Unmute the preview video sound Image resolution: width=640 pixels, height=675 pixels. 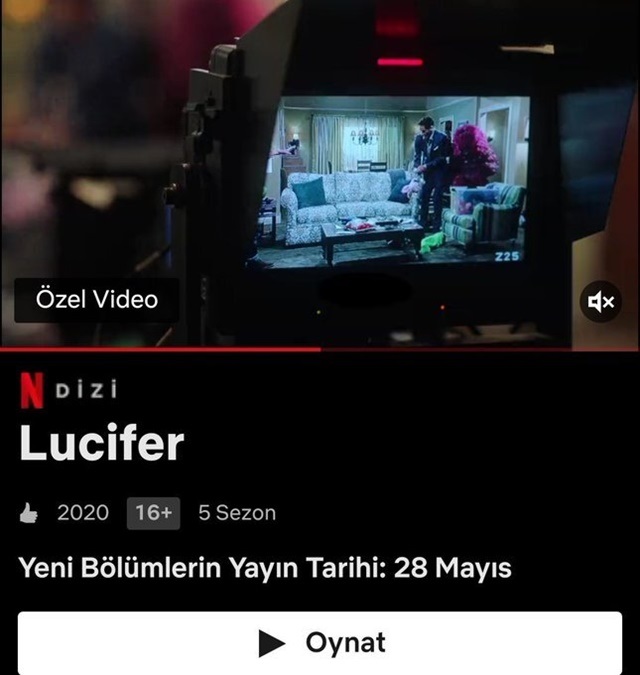[x=601, y=301]
